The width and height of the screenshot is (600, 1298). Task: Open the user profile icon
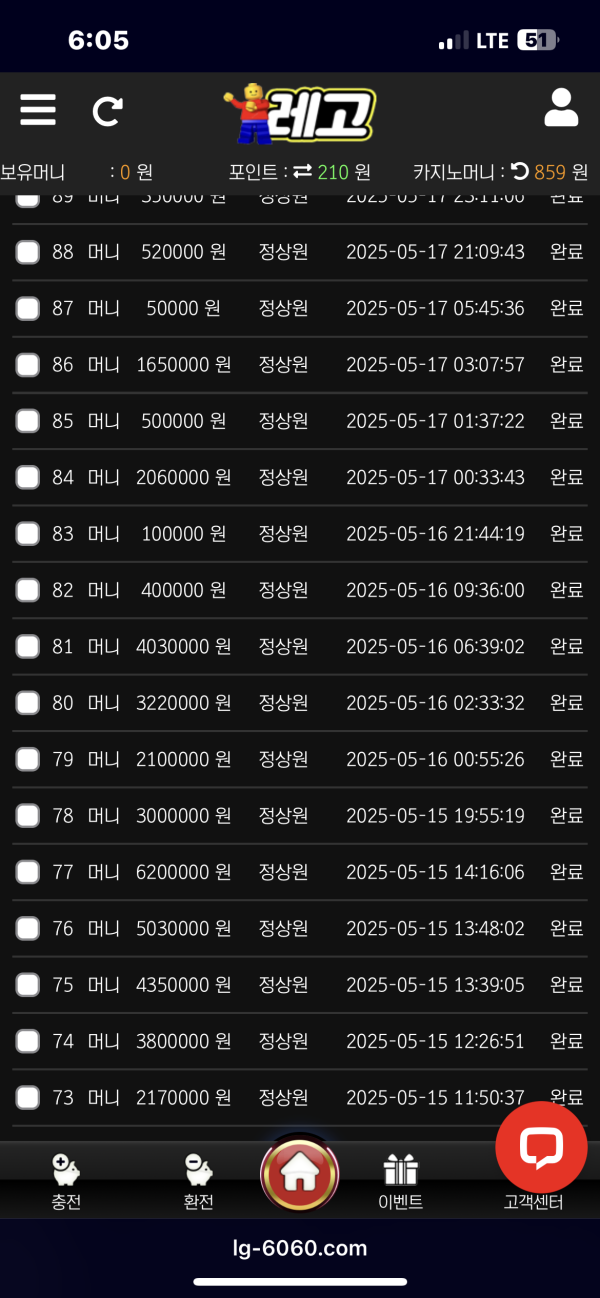(561, 108)
